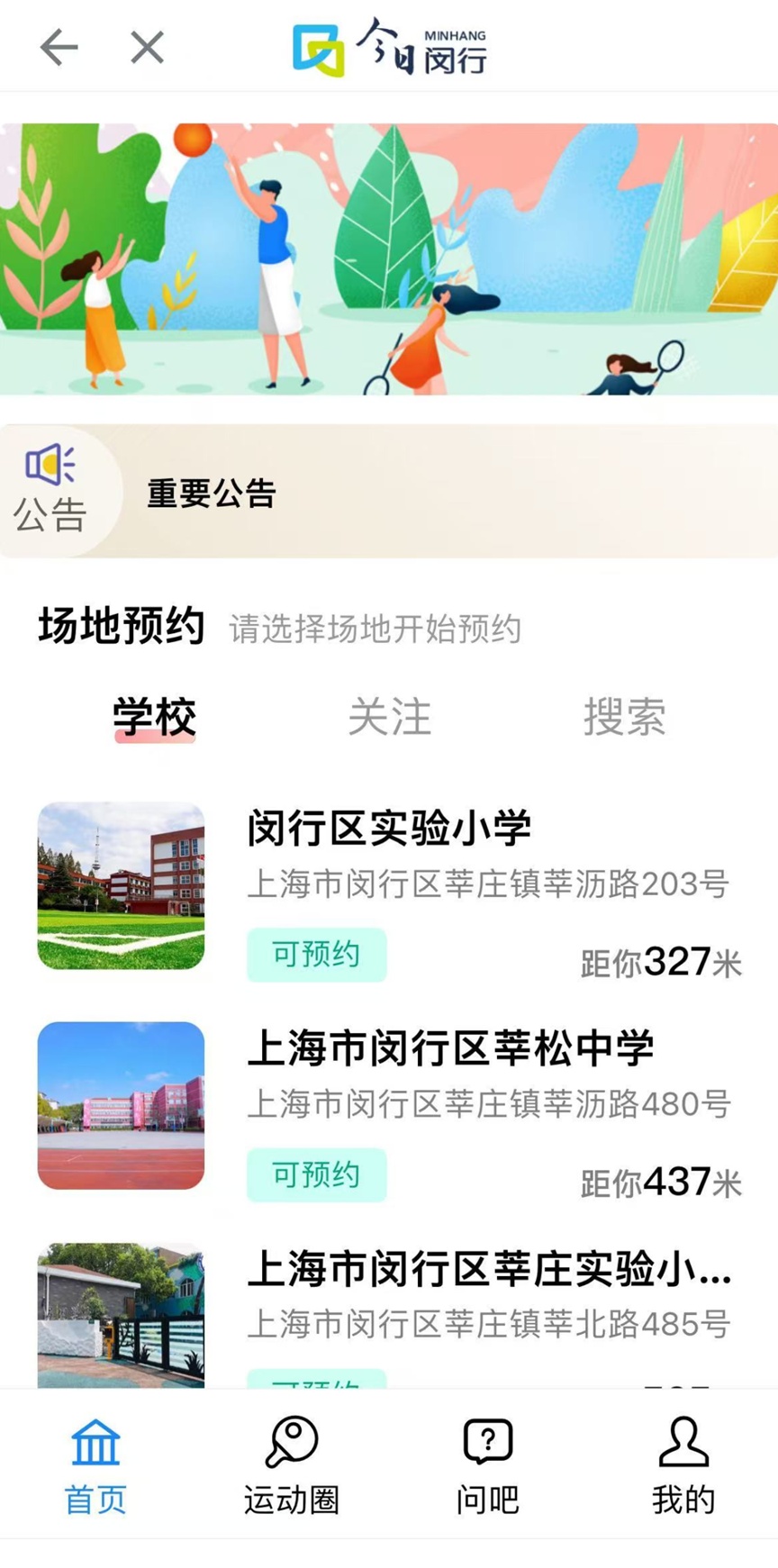Switch to the 关注 tab
Image resolution: width=778 pixels, height=1568 pixels.
click(389, 717)
